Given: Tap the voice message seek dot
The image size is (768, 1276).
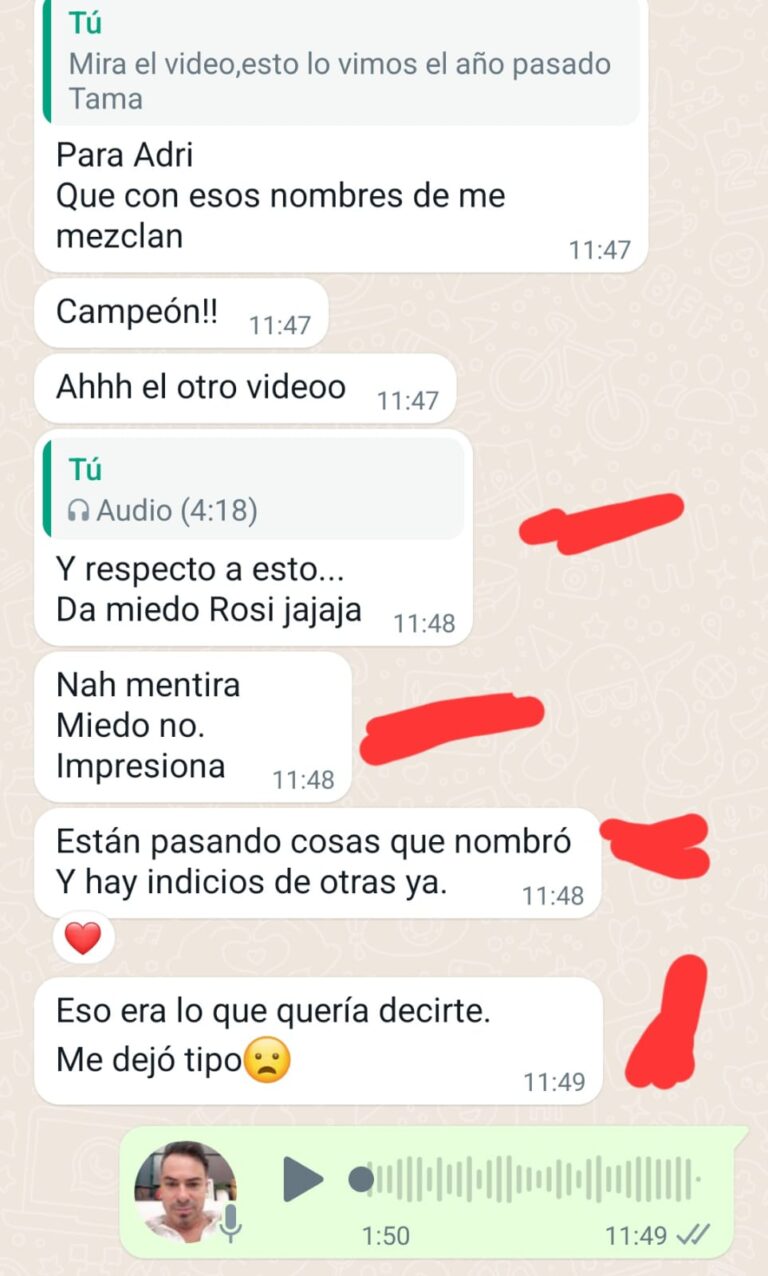Looking at the screenshot, I should 361,1180.
